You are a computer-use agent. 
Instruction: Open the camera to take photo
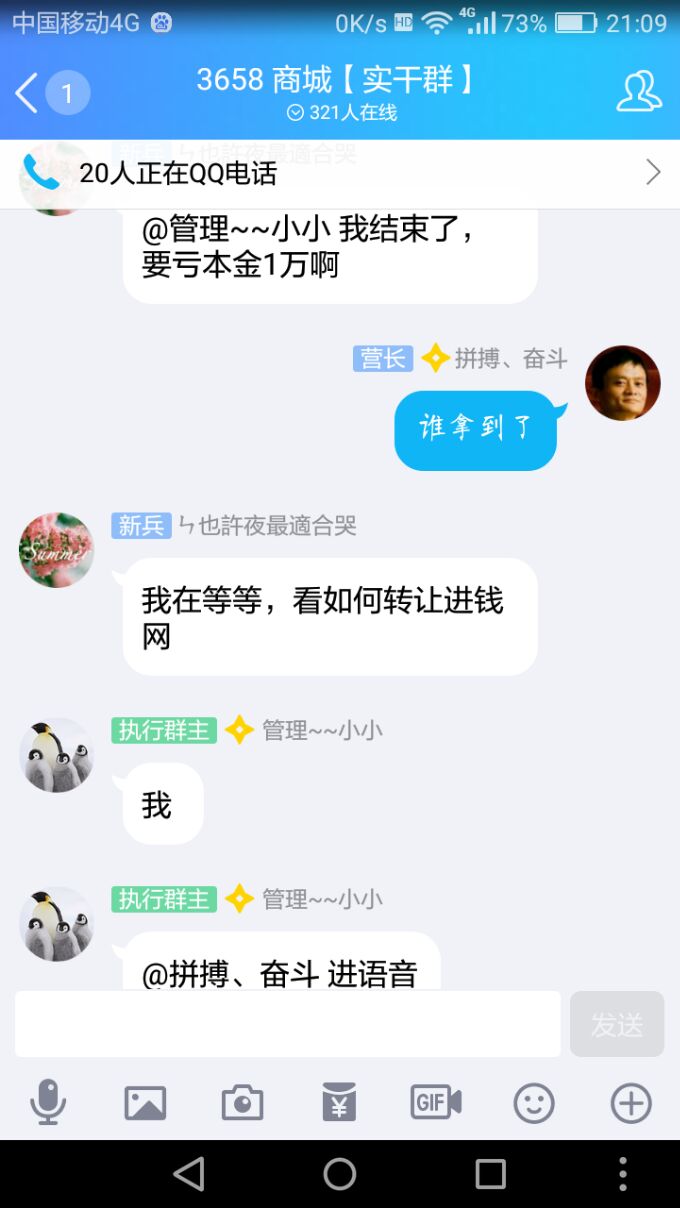coord(242,1102)
